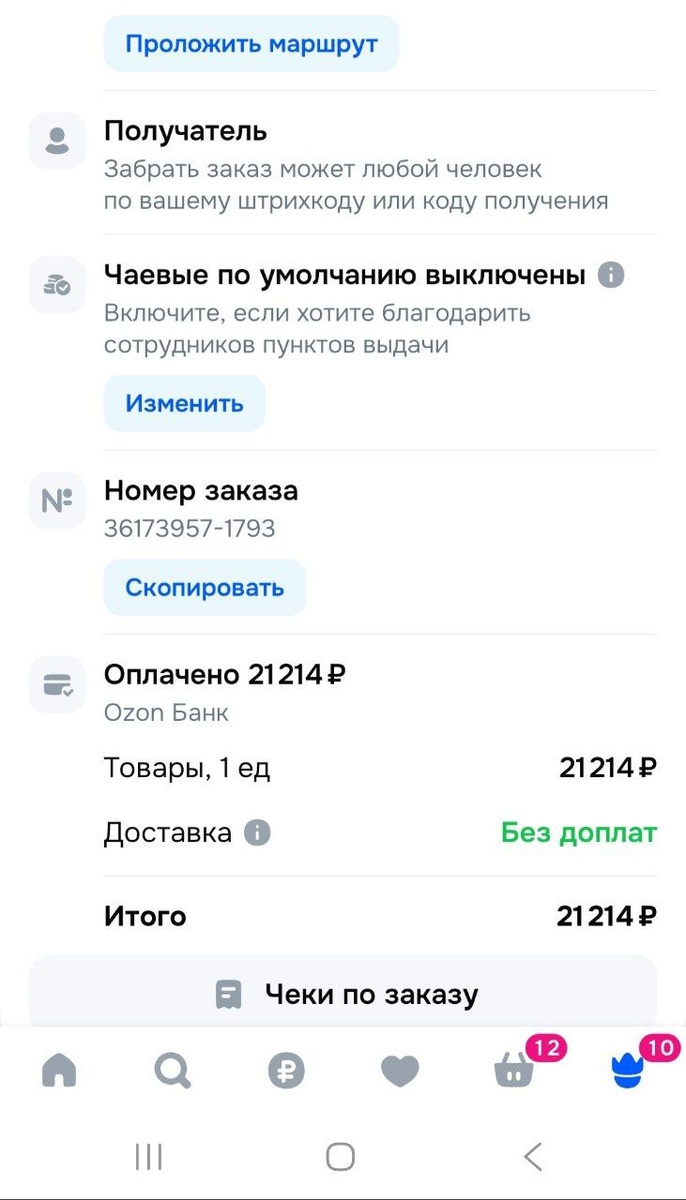The image size is (686, 1200).
Task: Open tips settings via Изменить
Action: (x=184, y=404)
